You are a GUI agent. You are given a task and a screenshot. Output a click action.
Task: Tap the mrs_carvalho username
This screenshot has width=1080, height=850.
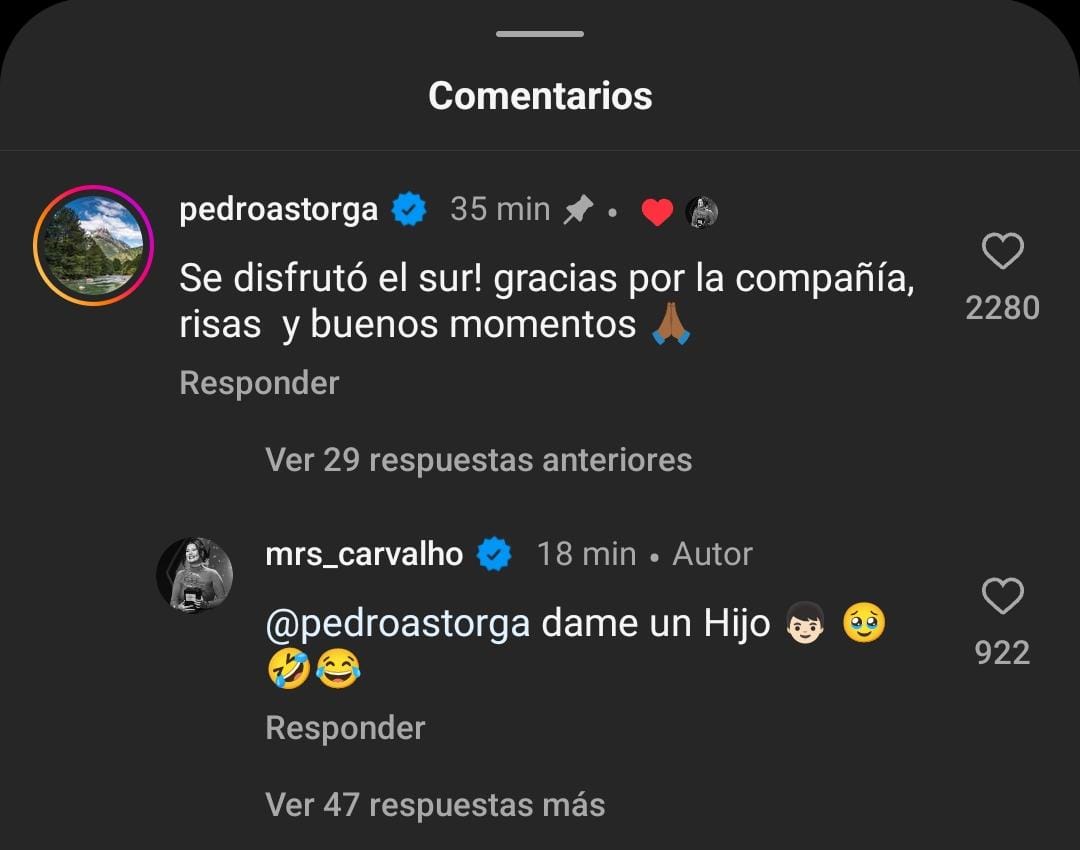[364, 554]
